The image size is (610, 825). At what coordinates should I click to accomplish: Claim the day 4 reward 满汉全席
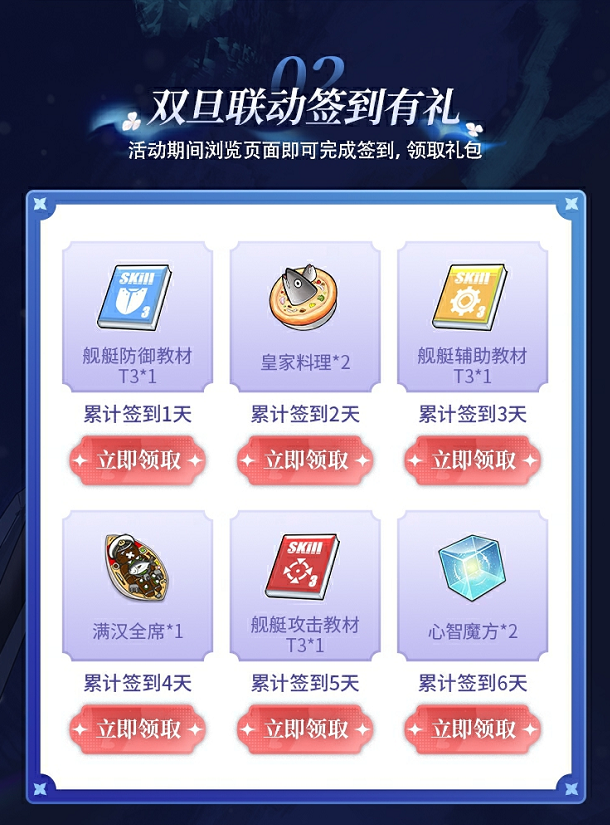tap(137, 729)
